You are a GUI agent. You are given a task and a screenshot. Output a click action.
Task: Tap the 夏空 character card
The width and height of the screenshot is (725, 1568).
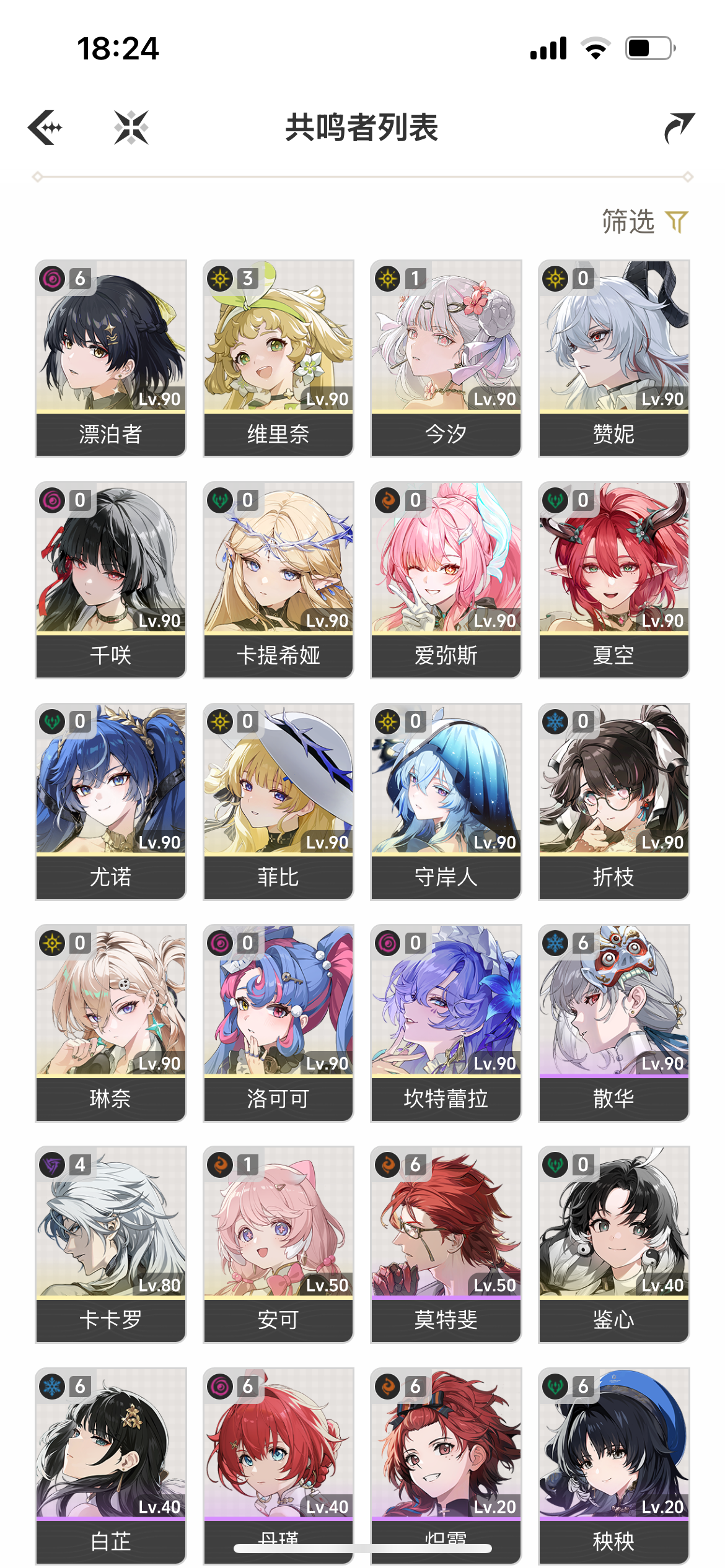pos(613,580)
